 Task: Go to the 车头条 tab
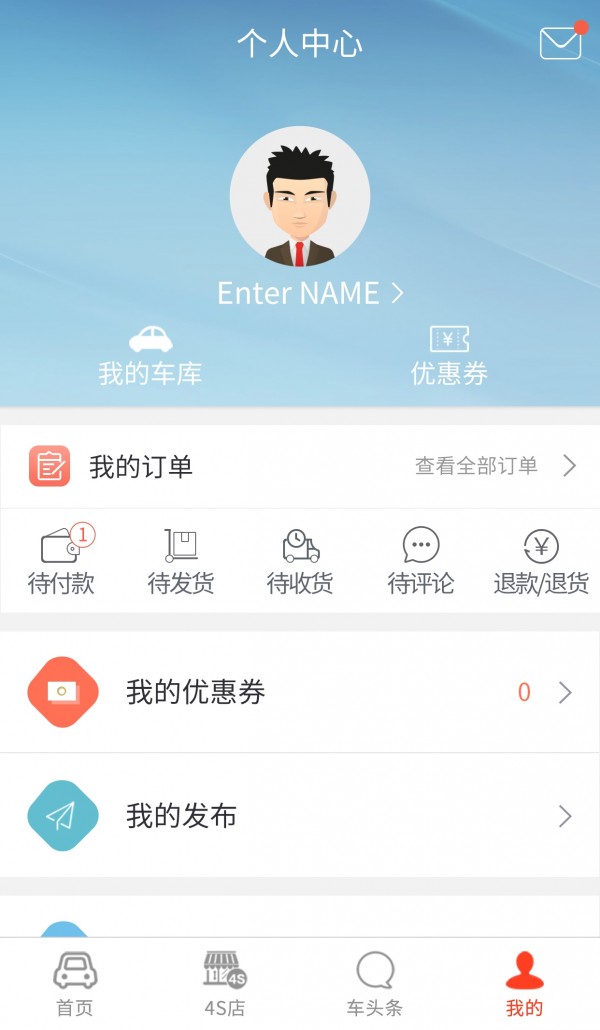(x=375, y=984)
